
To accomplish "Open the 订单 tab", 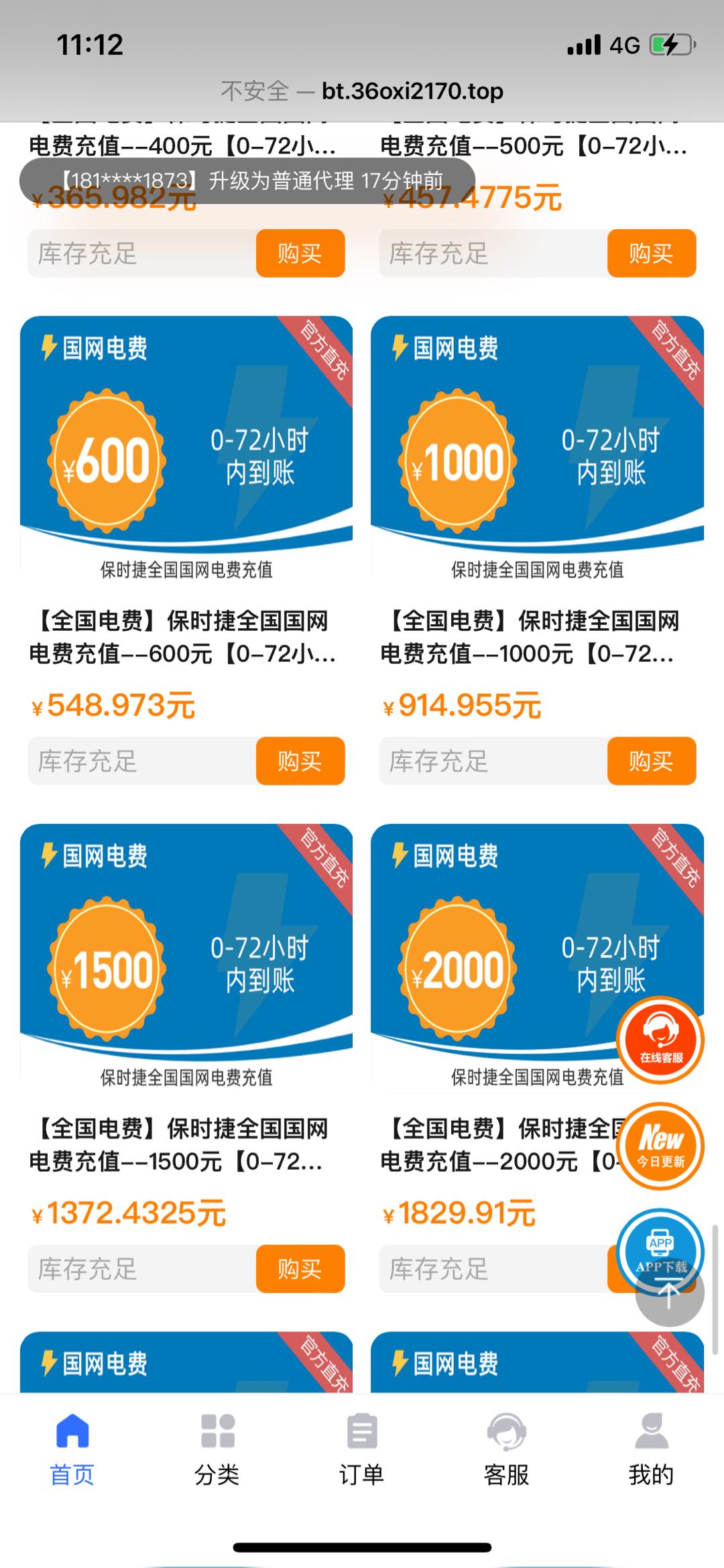I will [362, 1448].
